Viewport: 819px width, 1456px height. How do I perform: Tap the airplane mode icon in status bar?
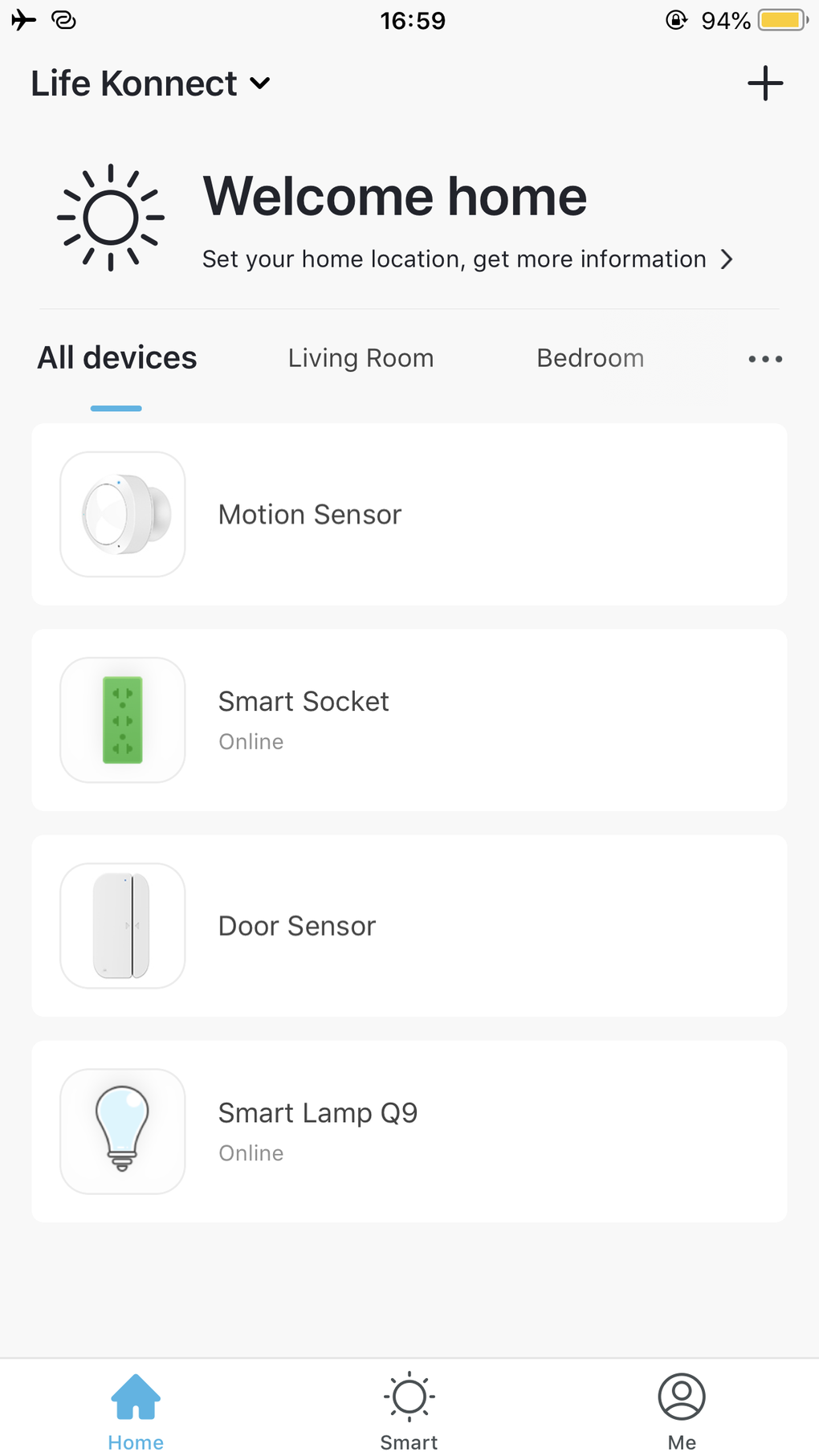point(23,20)
